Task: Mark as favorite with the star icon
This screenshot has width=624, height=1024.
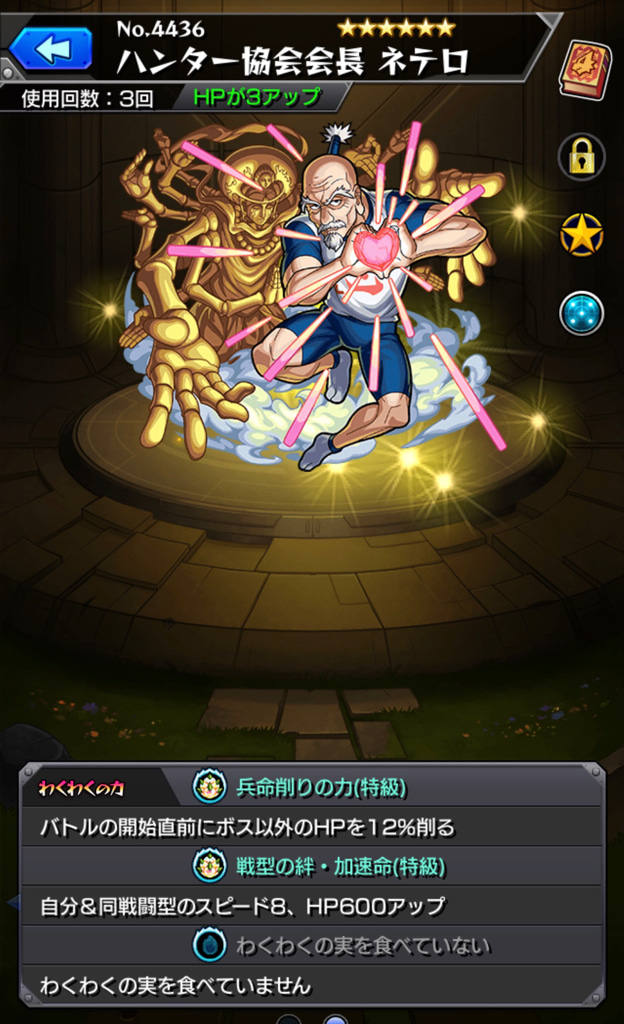Action: pyautogui.click(x=582, y=234)
